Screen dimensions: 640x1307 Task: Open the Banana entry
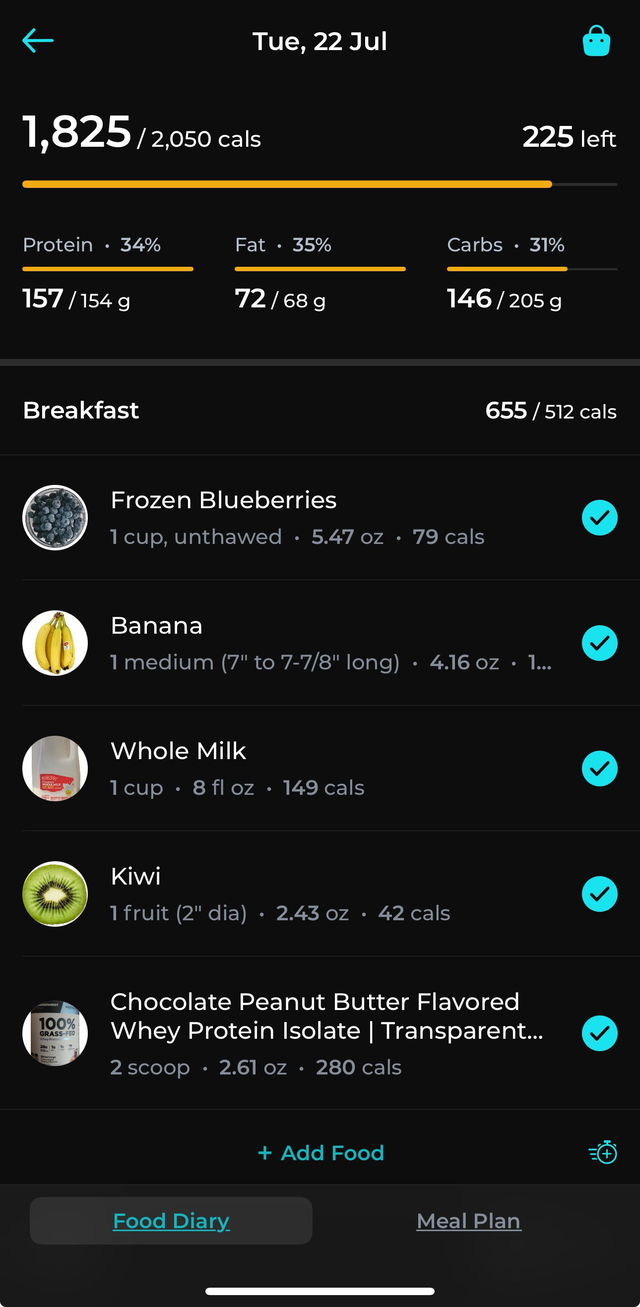click(320, 643)
